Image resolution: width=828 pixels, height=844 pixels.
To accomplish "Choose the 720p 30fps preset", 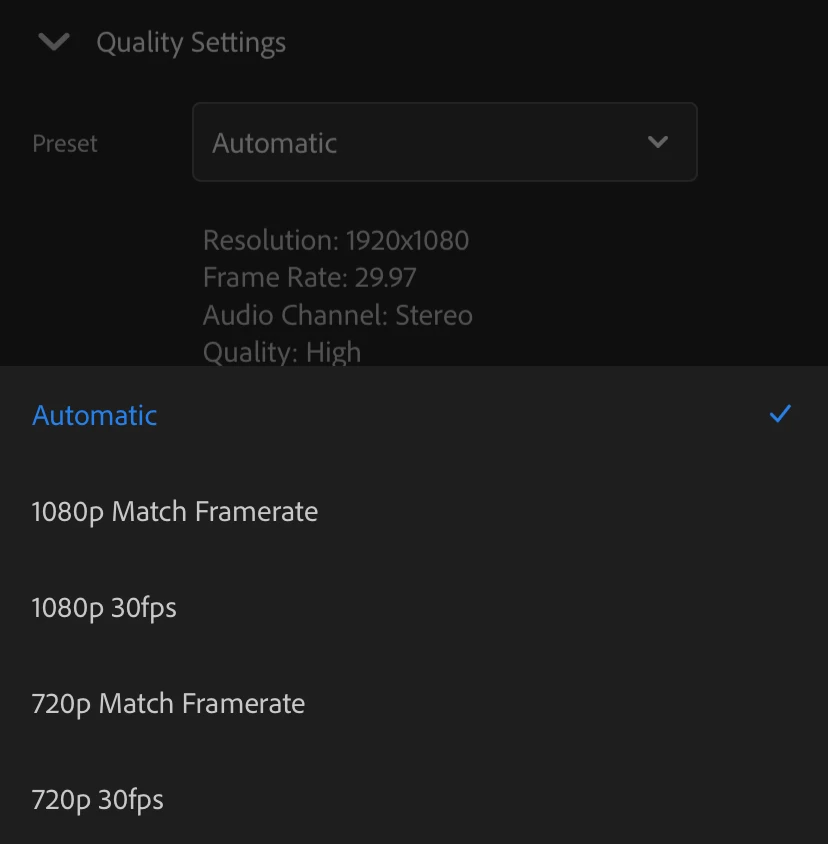I will click(x=98, y=799).
